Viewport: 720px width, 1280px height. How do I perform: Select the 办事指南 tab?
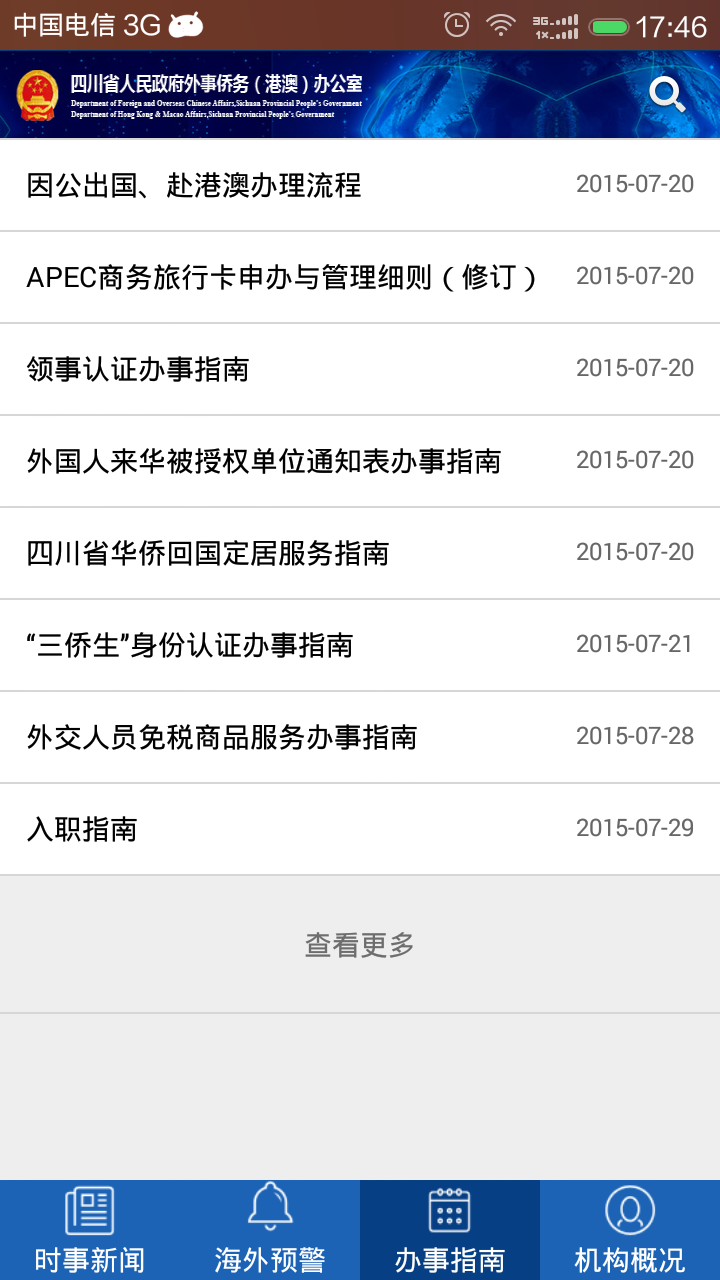click(x=450, y=1230)
